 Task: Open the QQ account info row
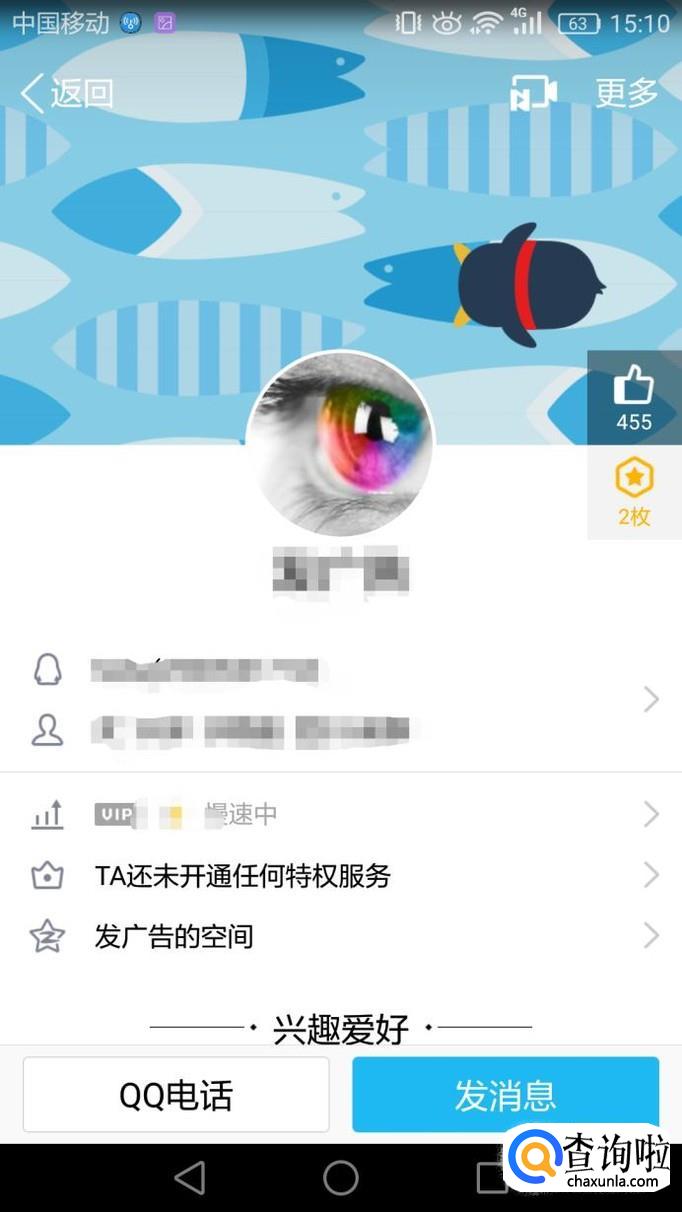pos(341,700)
